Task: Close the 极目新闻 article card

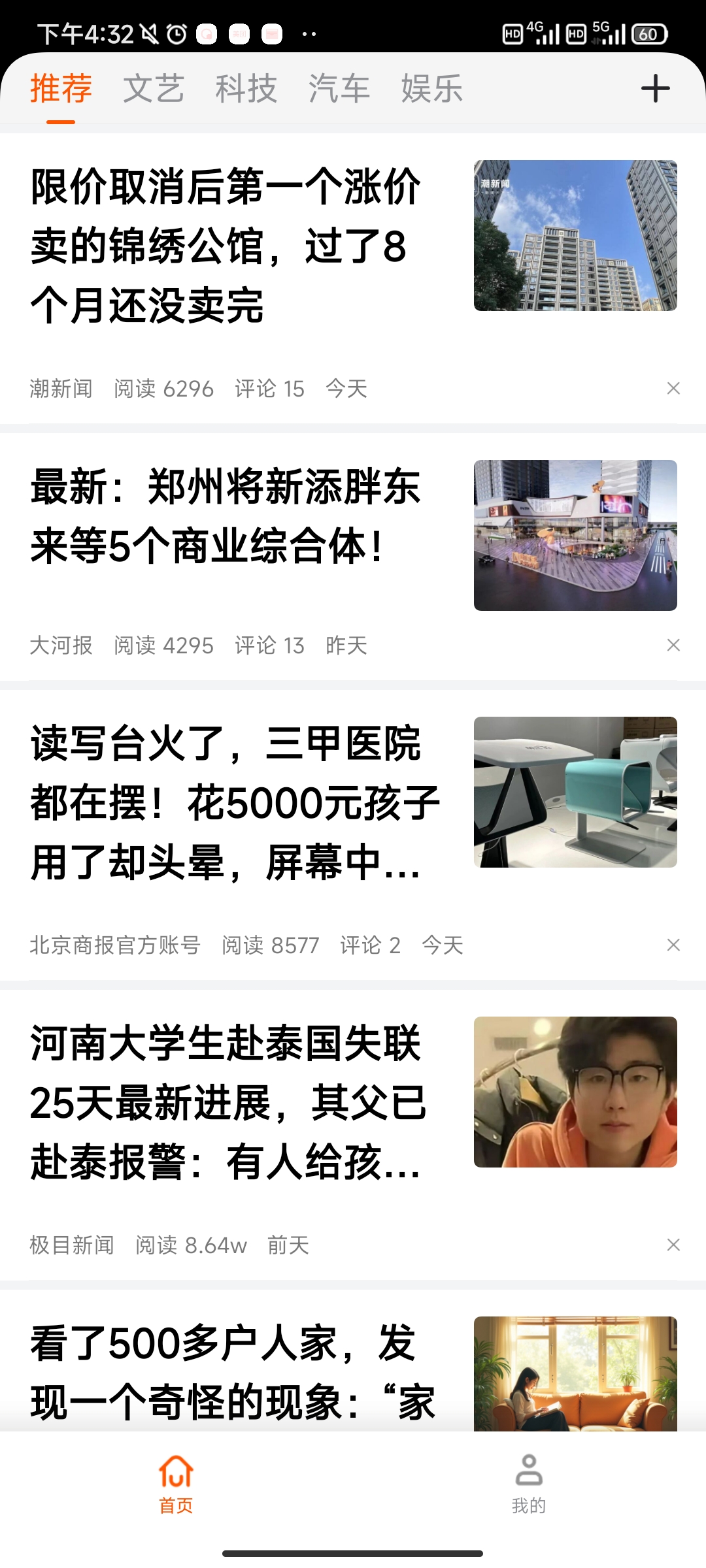Action: [673, 1245]
